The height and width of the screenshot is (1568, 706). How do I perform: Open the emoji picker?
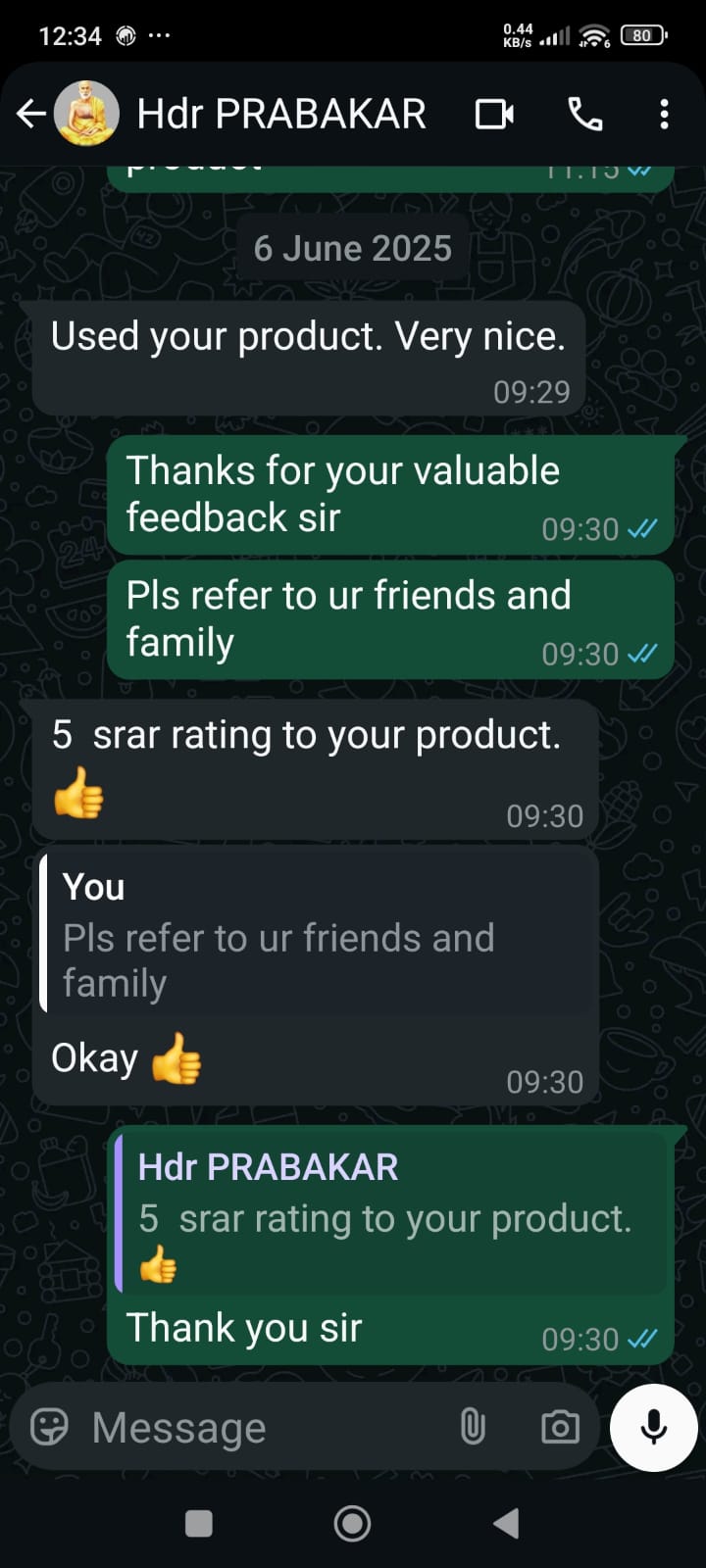coord(49,1427)
